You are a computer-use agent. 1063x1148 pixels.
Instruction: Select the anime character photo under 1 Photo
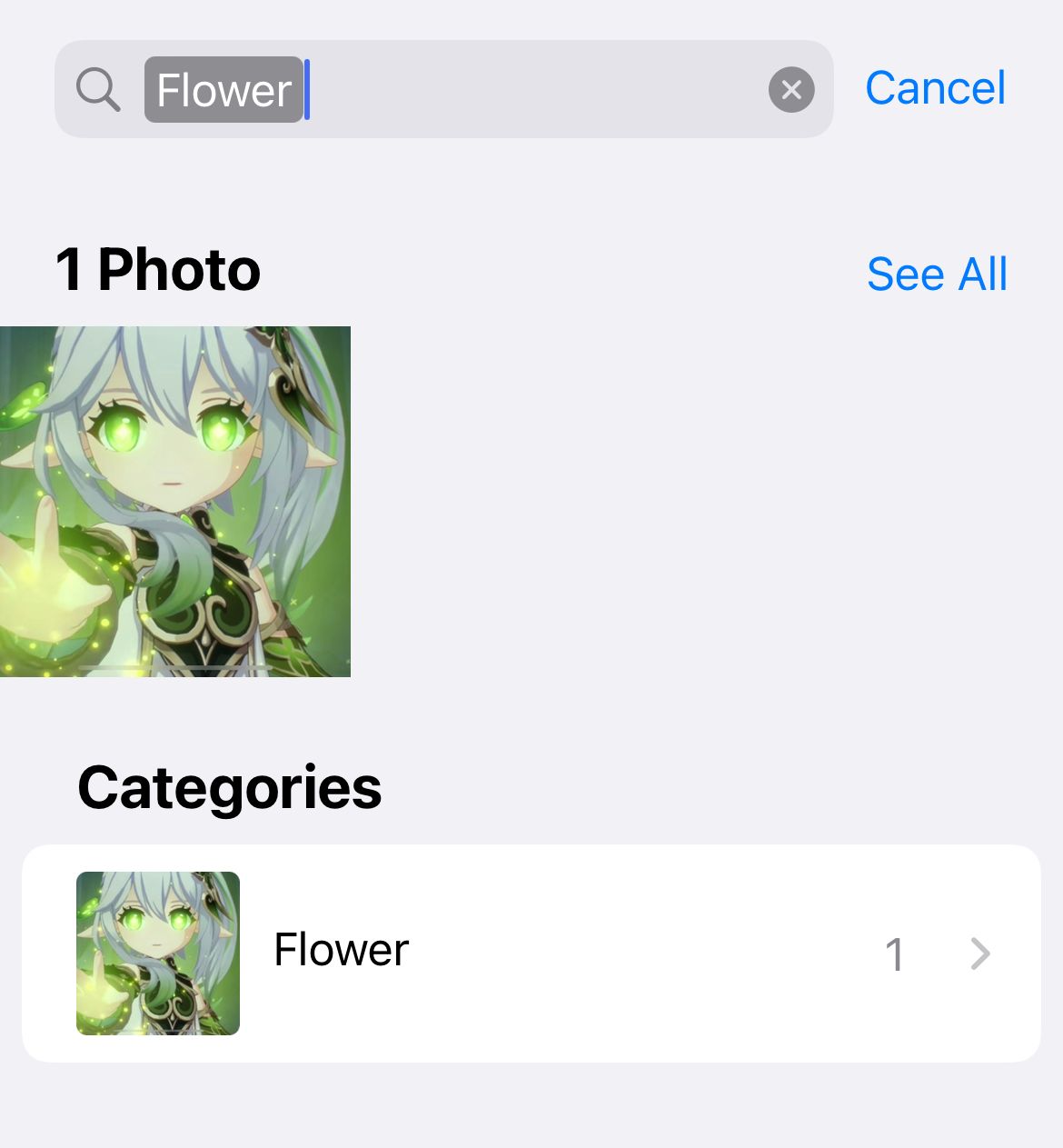[175, 500]
